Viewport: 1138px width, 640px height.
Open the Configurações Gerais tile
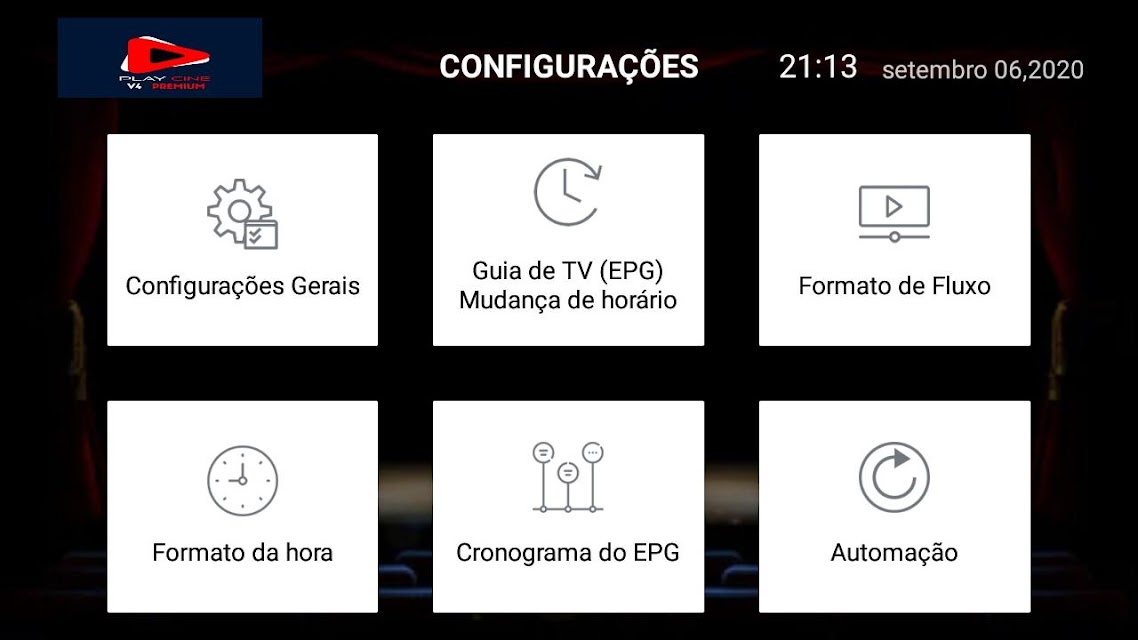[x=242, y=240]
